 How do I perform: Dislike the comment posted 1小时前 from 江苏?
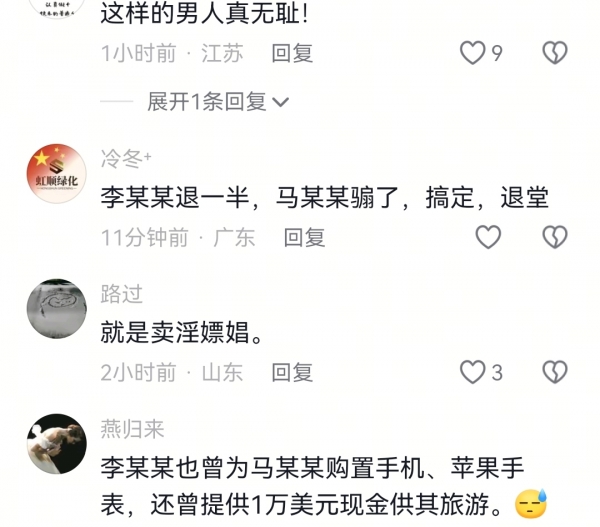(554, 53)
